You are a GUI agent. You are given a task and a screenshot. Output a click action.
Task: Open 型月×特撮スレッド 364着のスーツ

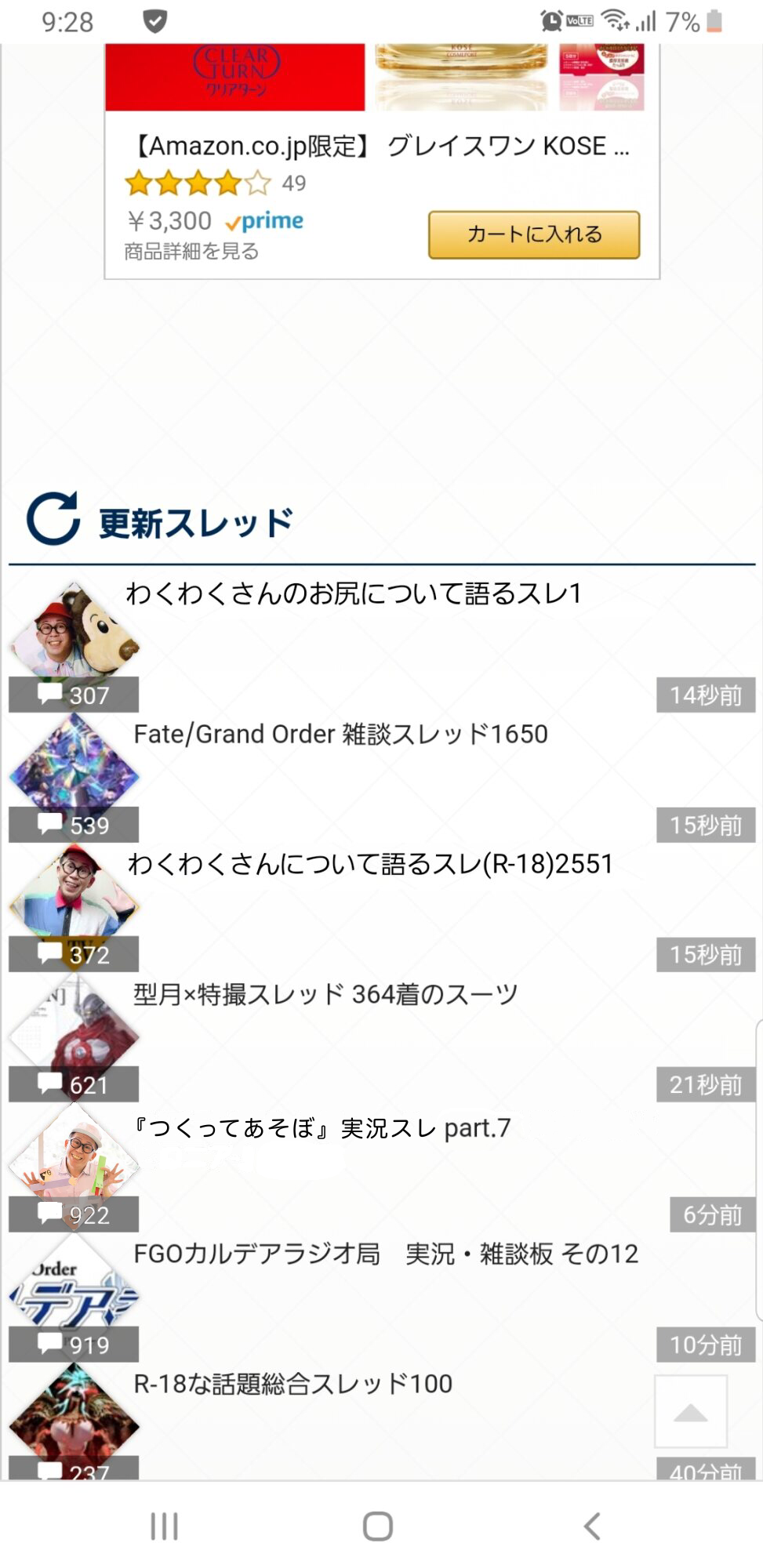[325, 994]
